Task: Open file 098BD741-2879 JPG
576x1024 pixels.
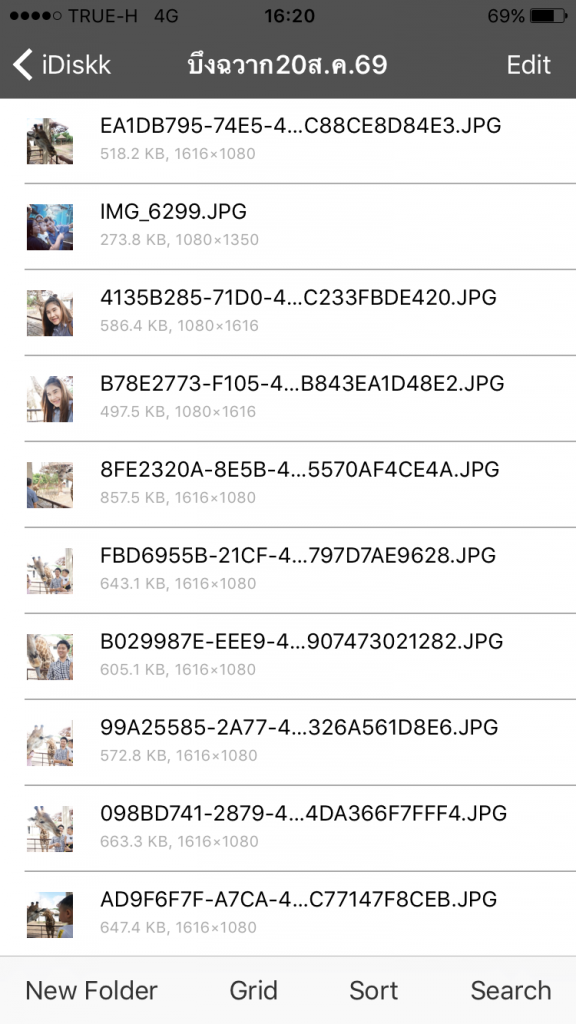Action: pos(288,828)
